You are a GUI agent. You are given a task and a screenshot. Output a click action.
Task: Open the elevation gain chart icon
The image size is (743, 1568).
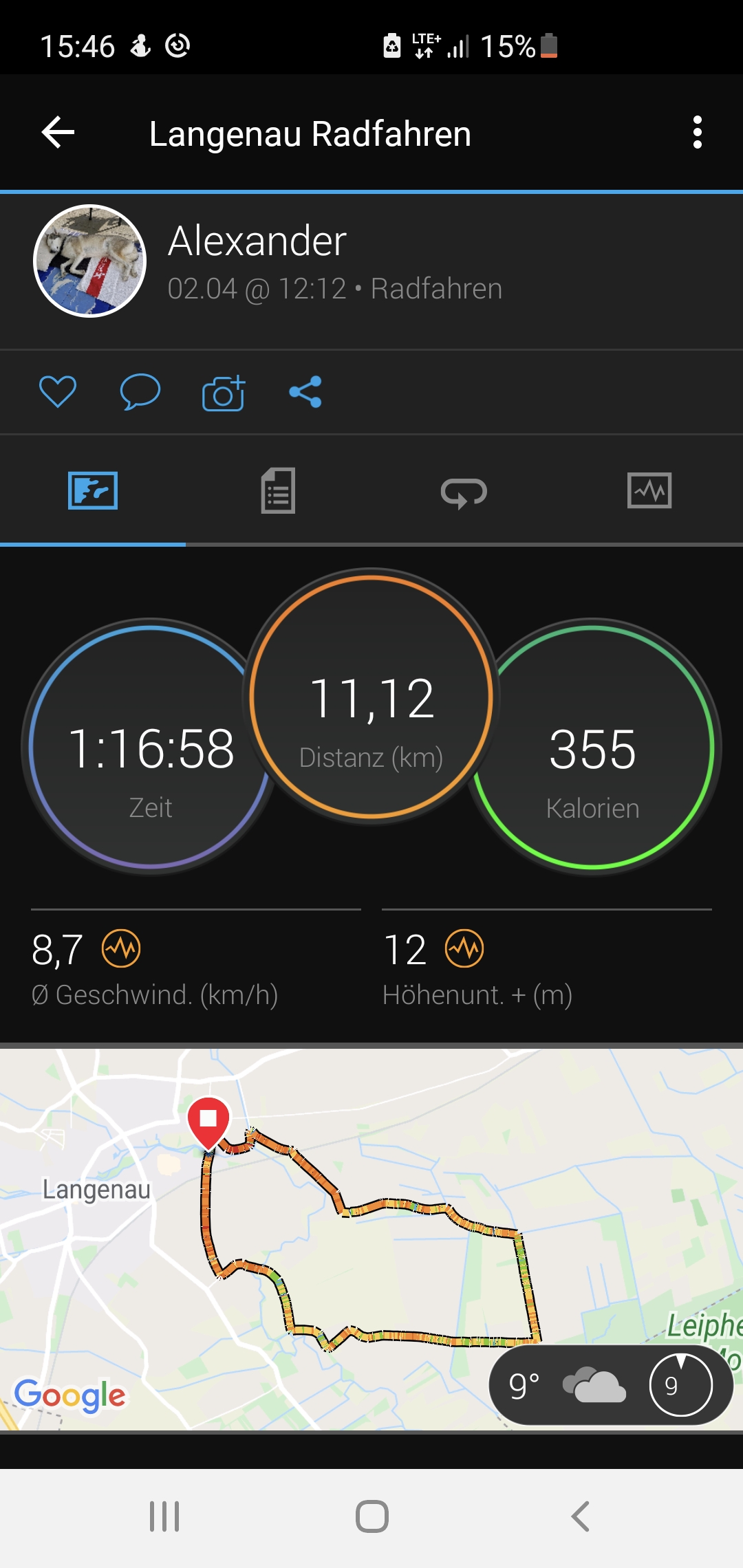464,949
